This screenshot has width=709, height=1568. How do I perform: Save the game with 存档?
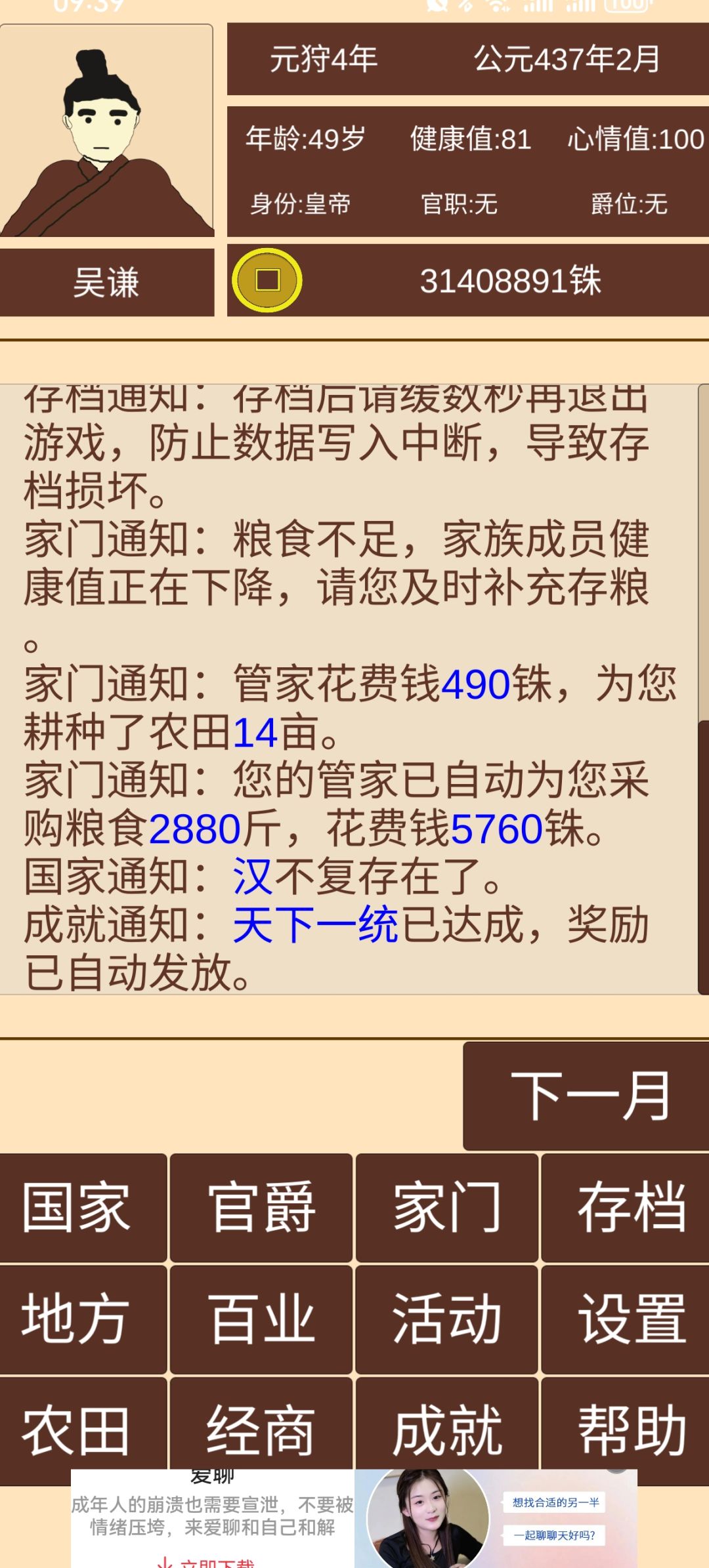coord(625,1208)
